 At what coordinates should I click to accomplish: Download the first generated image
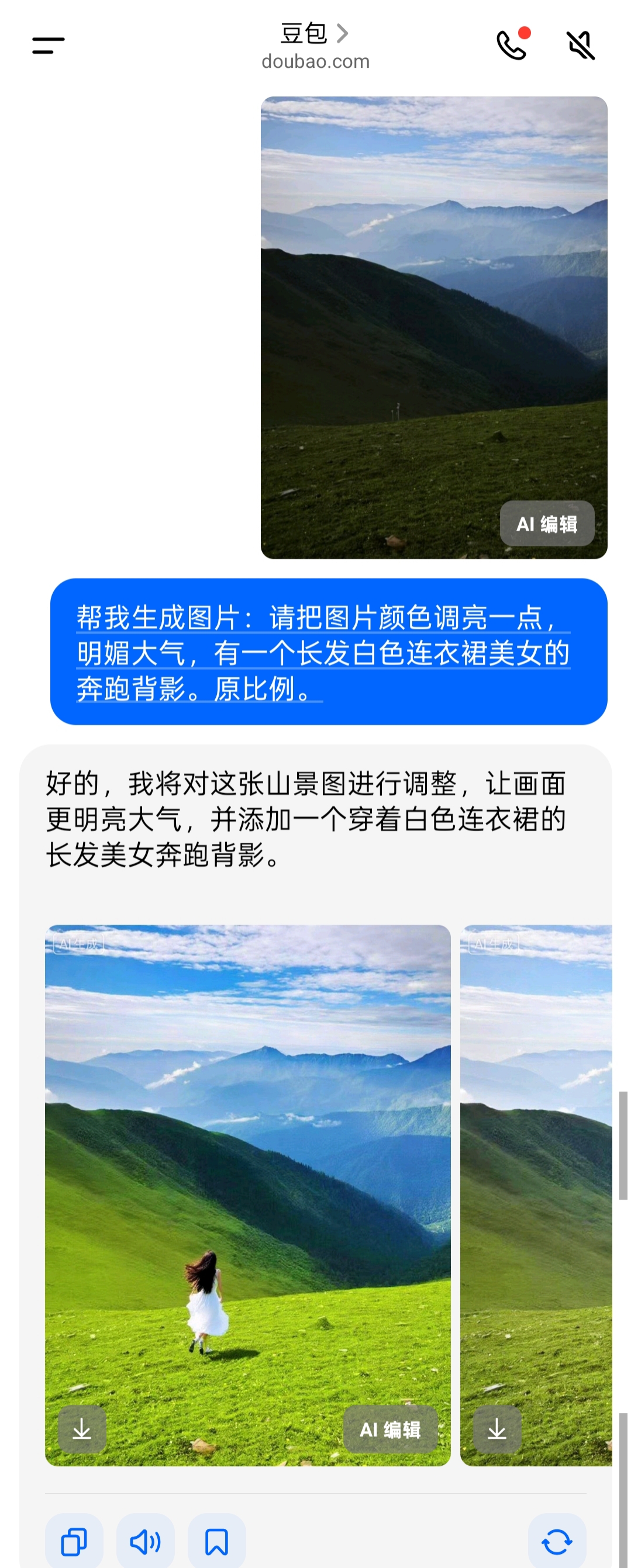pyautogui.click(x=82, y=1430)
